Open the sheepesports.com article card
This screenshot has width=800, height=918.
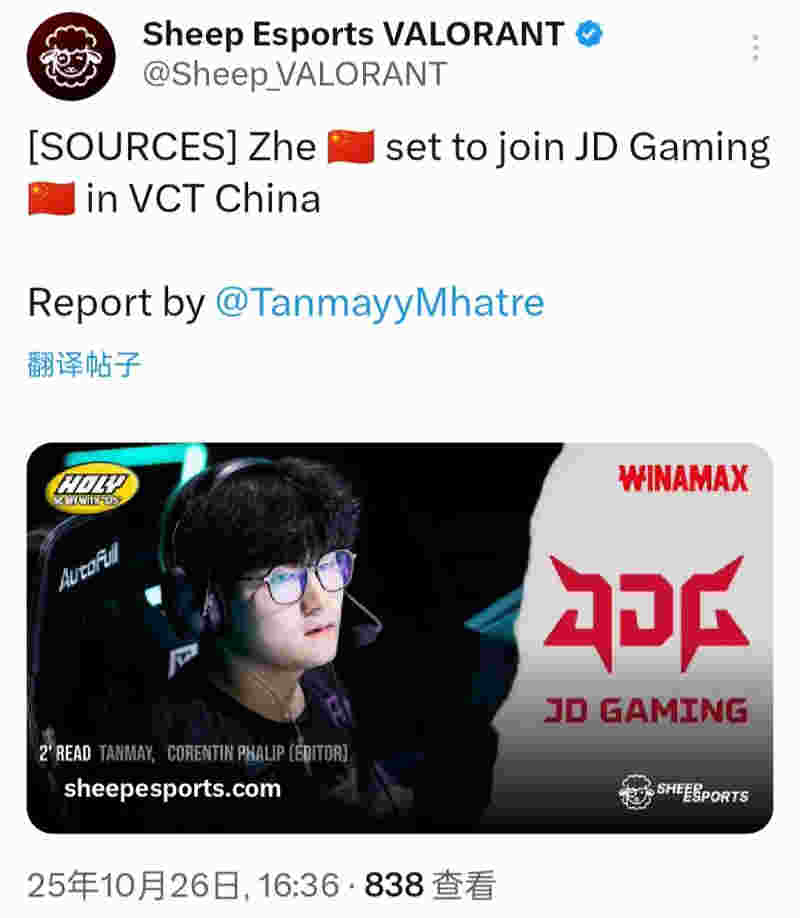click(x=399, y=638)
